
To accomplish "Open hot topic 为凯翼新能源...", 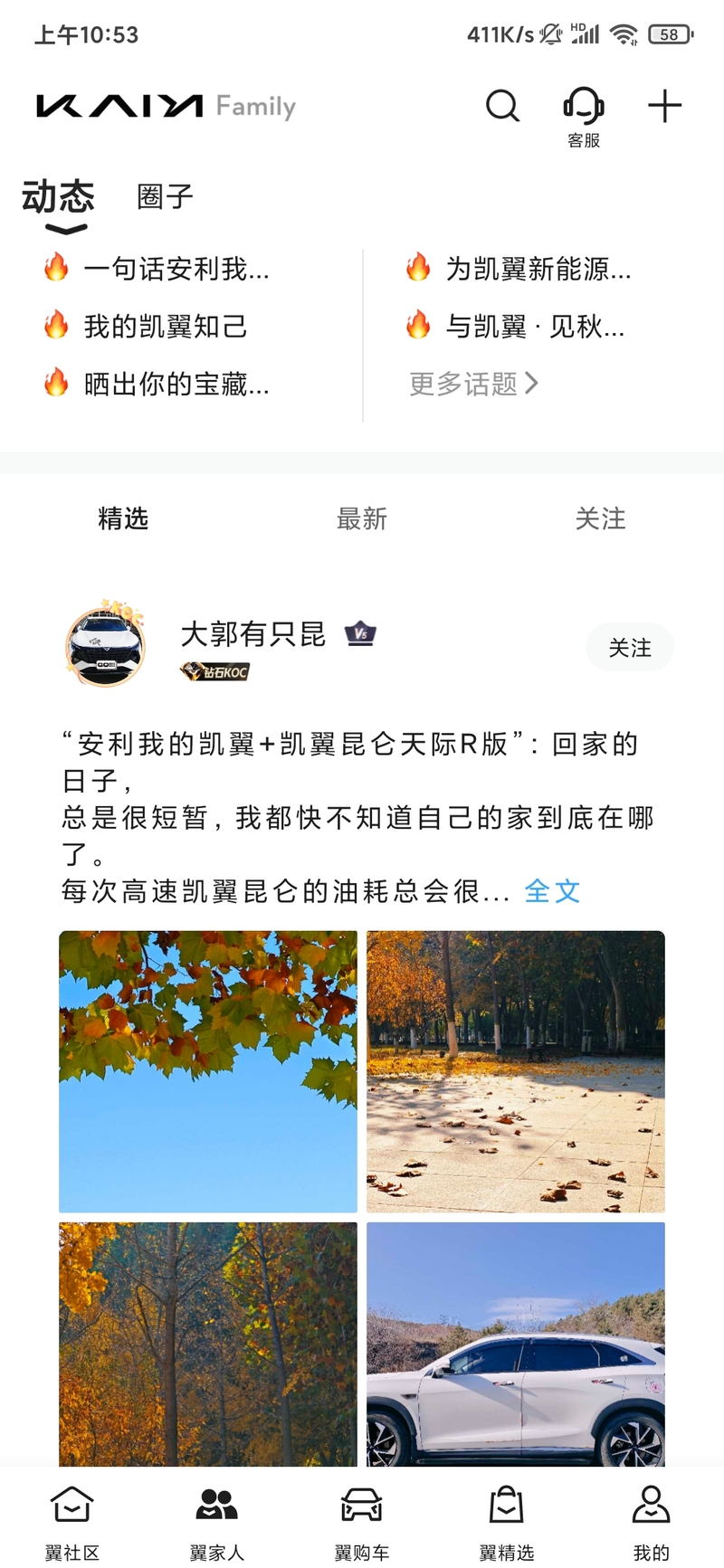I will tap(538, 269).
